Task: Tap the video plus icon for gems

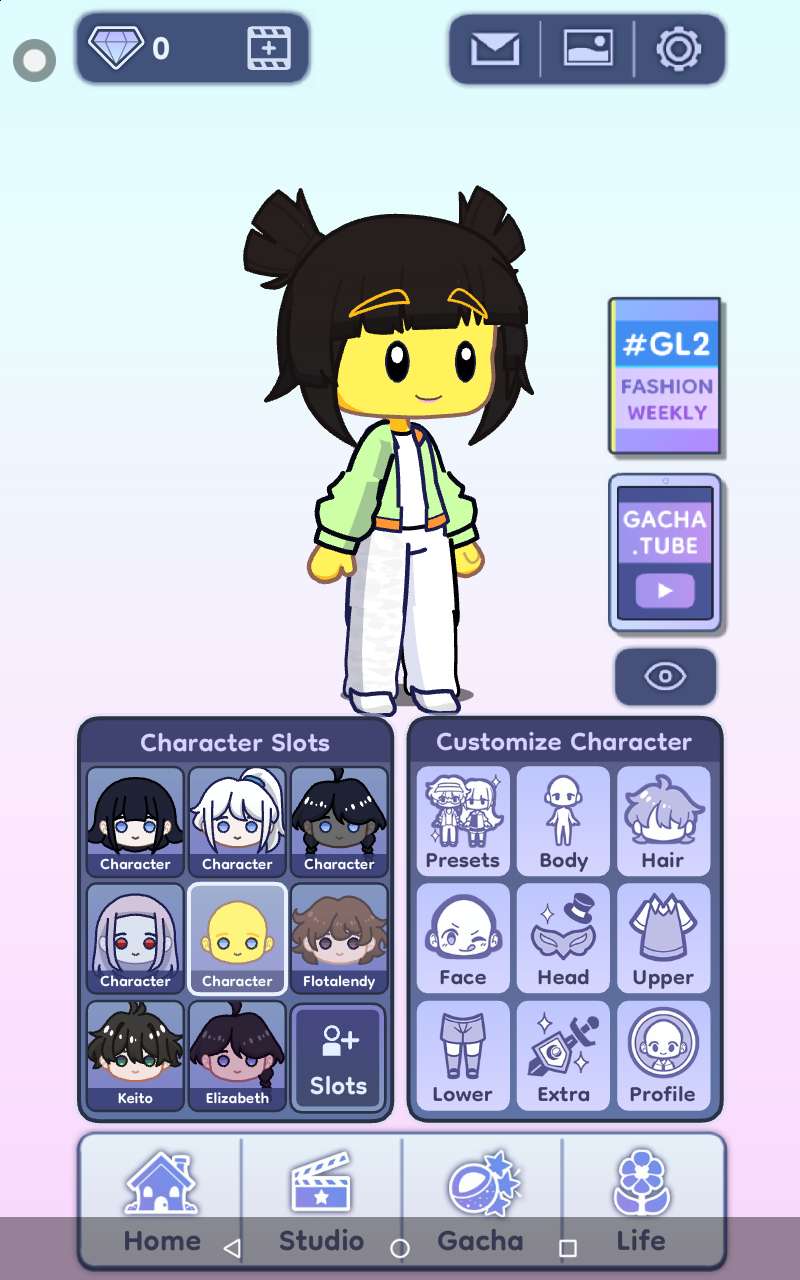Action: pyautogui.click(x=268, y=48)
